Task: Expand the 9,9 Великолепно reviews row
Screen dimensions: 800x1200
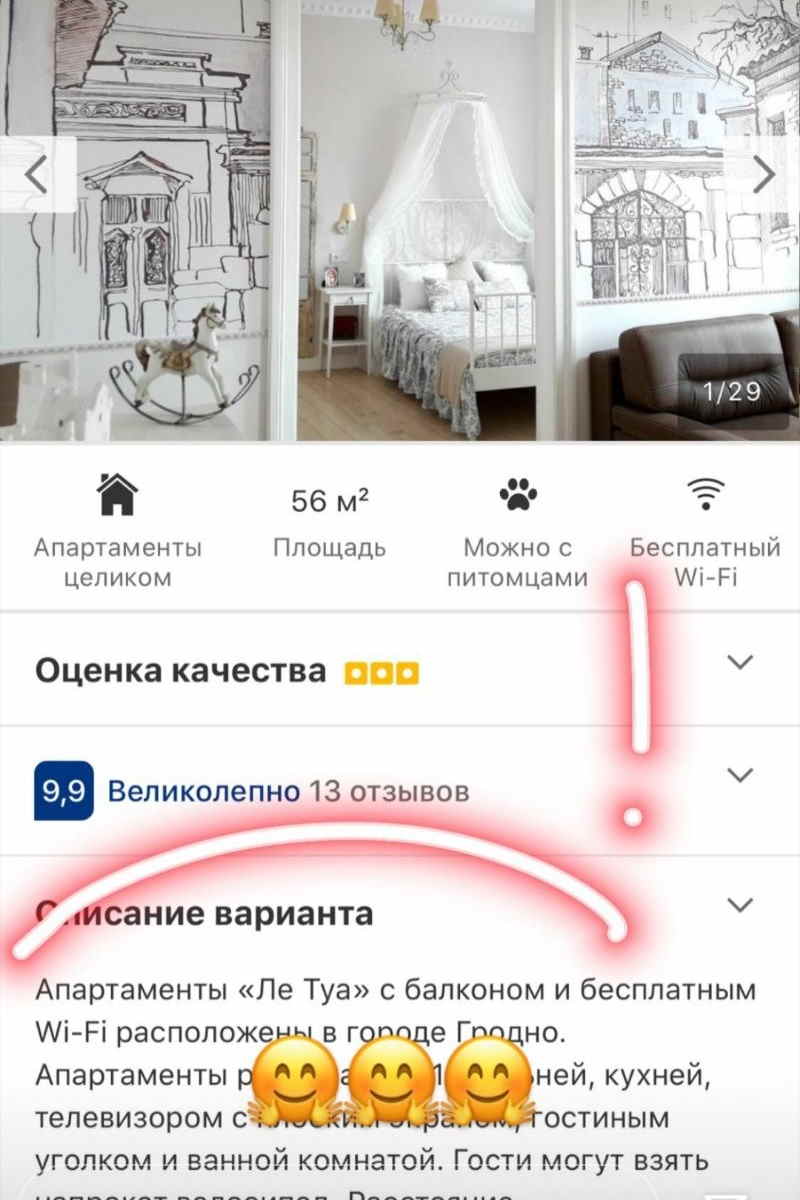Action: 739,775
